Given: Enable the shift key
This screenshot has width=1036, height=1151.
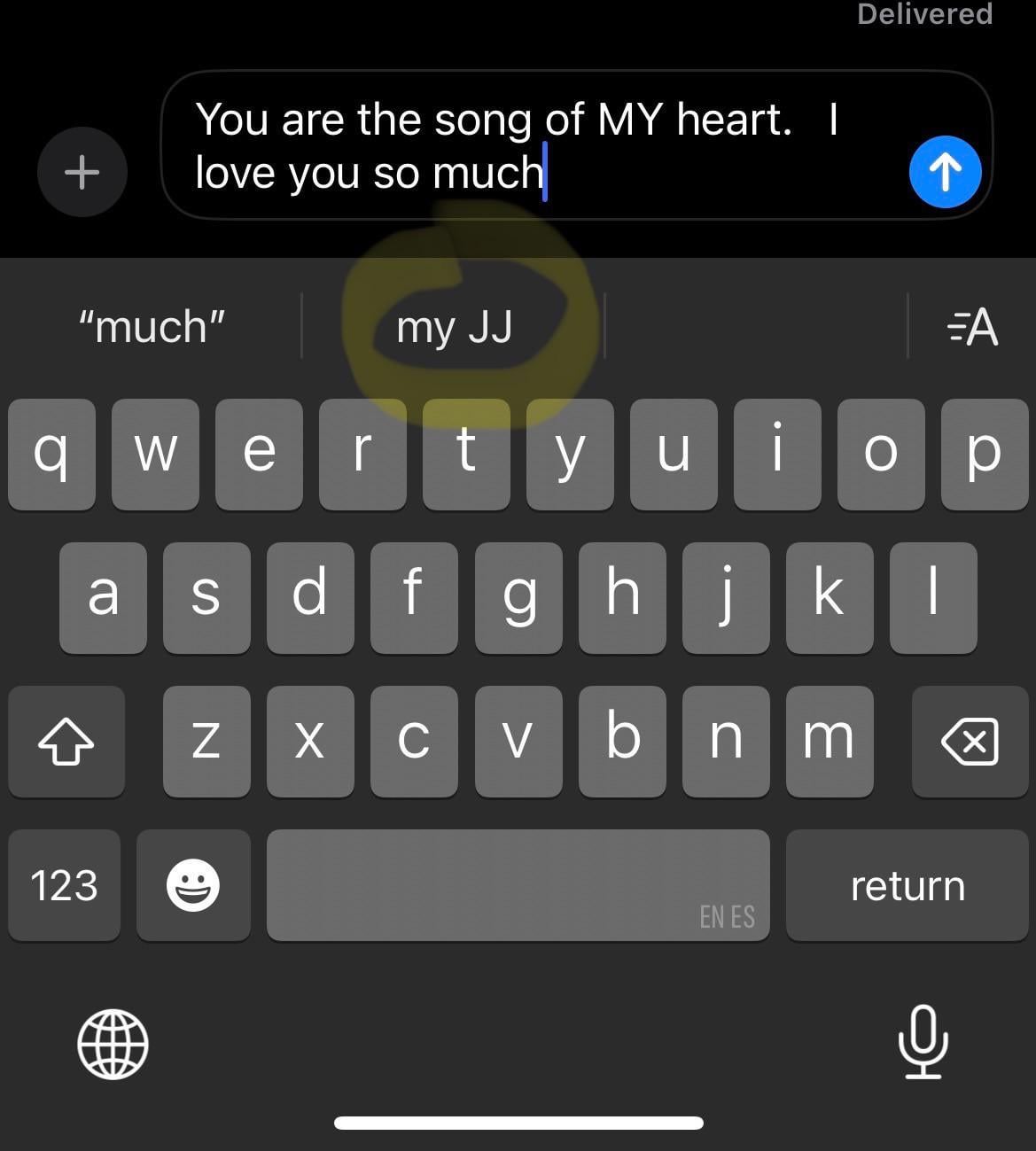Looking at the screenshot, I should click(x=66, y=741).
